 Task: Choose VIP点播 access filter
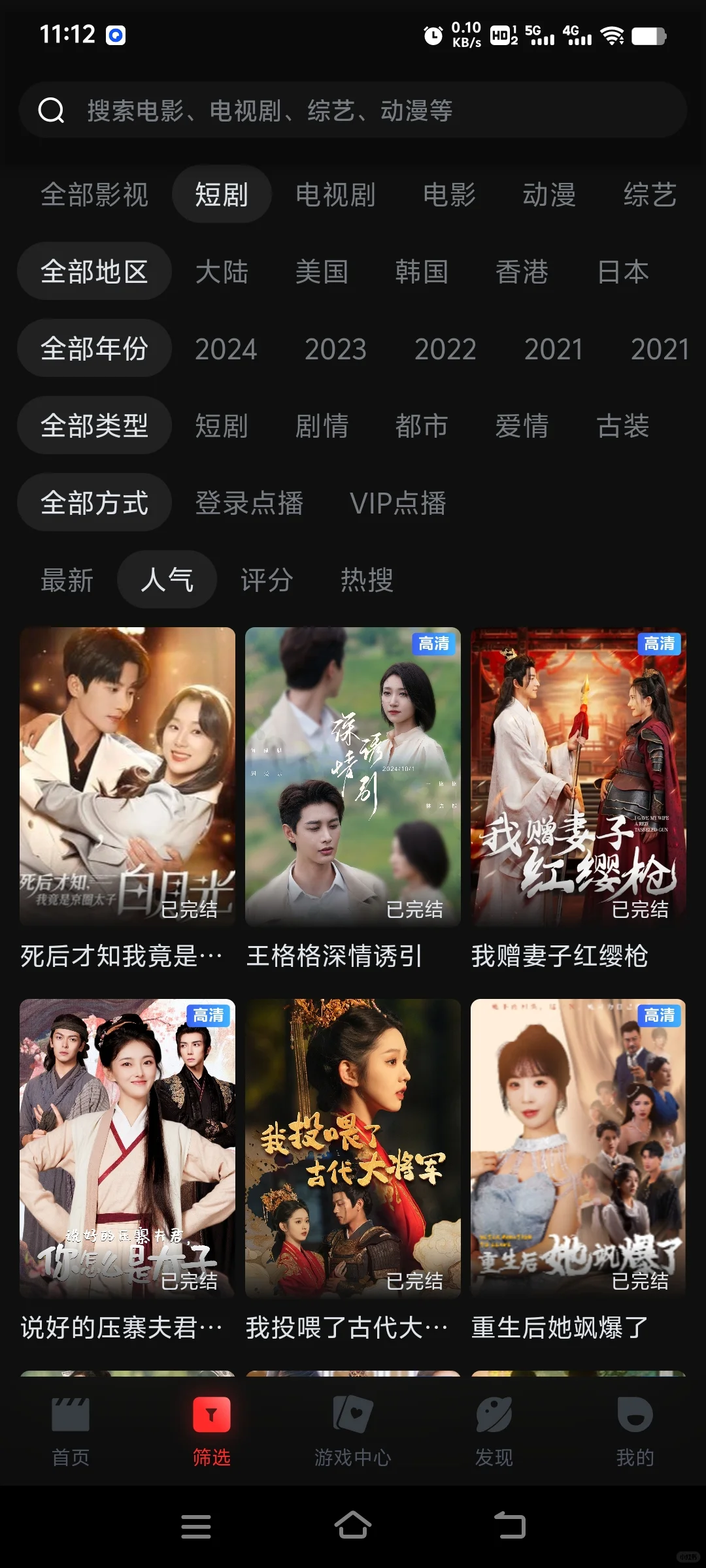[x=397, y=503]
